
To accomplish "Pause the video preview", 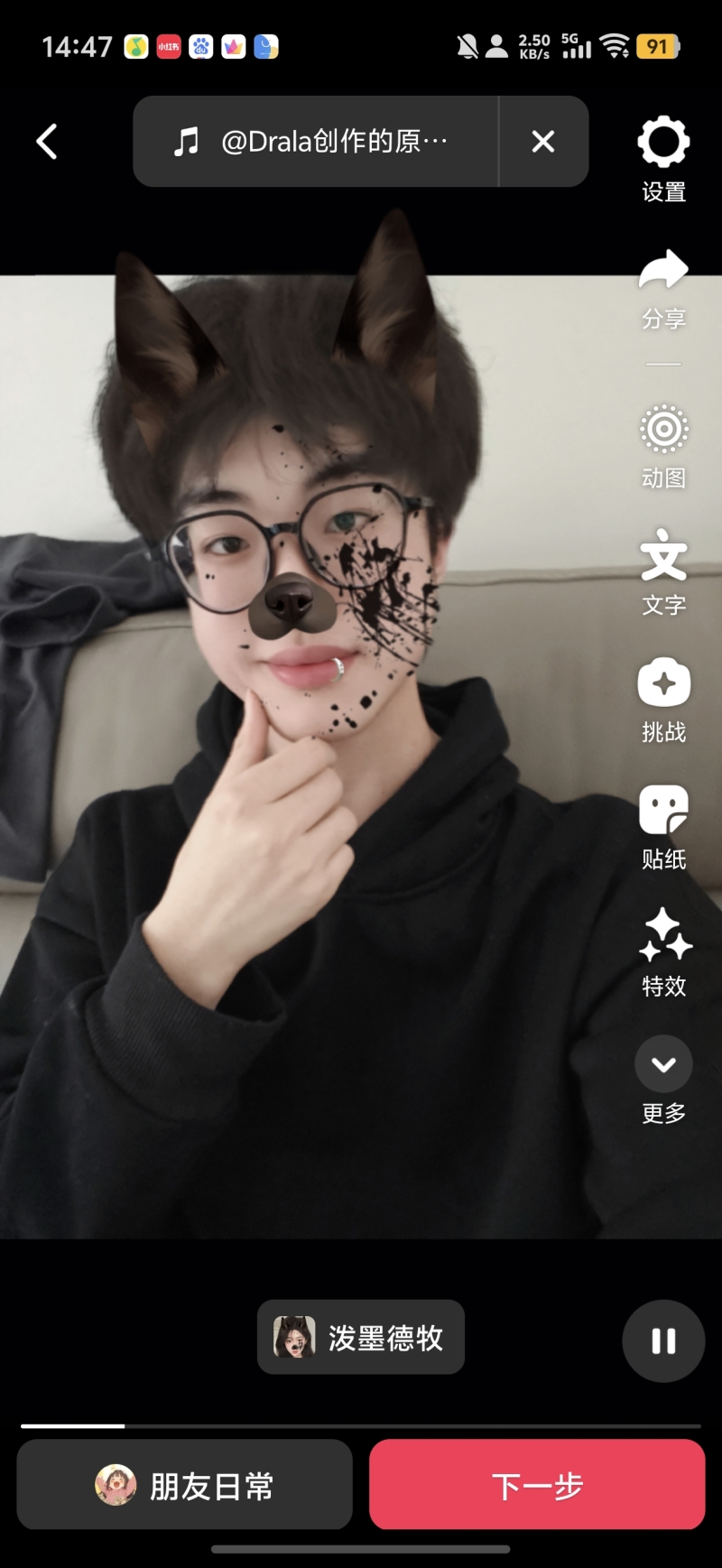I will tap(663, 1341).
